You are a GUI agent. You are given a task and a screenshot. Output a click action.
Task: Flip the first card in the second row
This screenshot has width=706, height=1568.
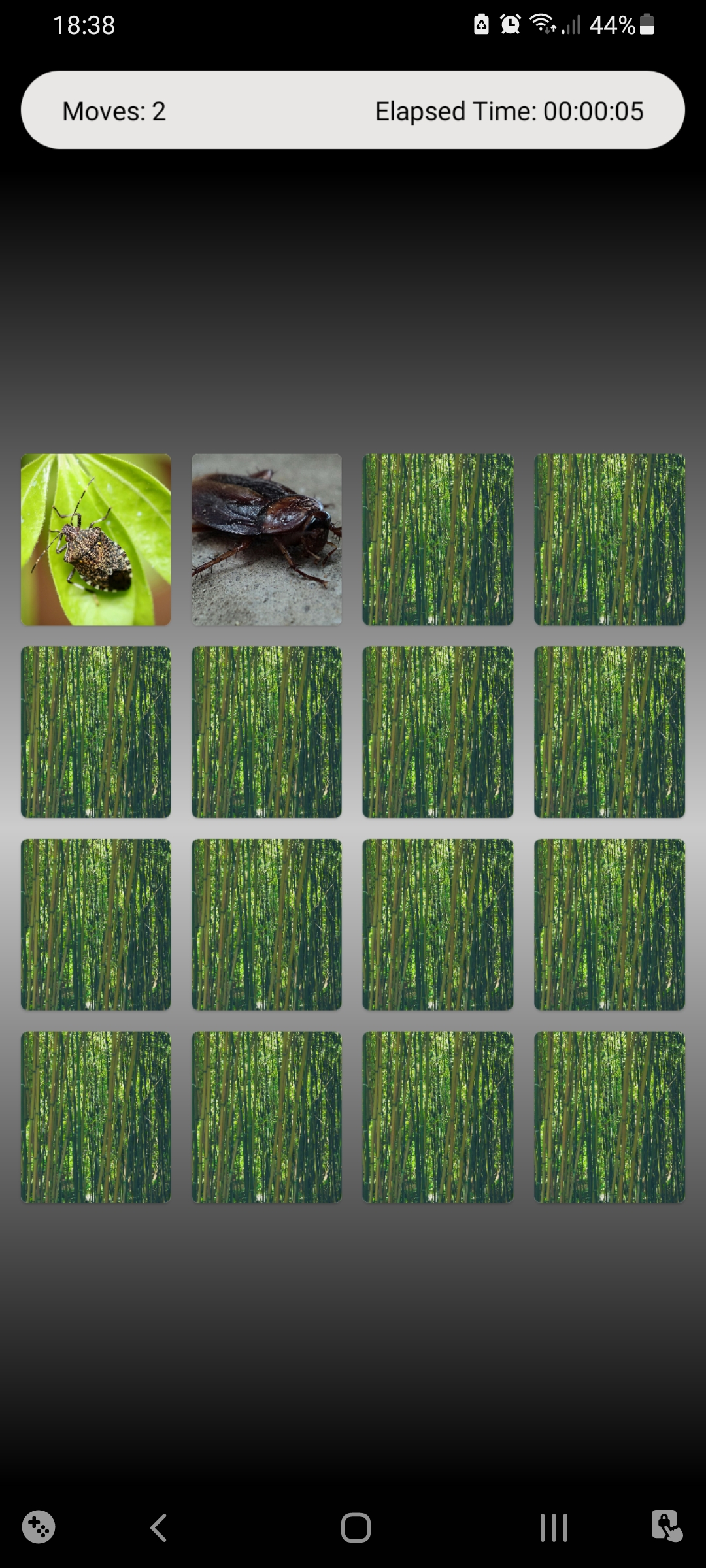coord(96,732)
